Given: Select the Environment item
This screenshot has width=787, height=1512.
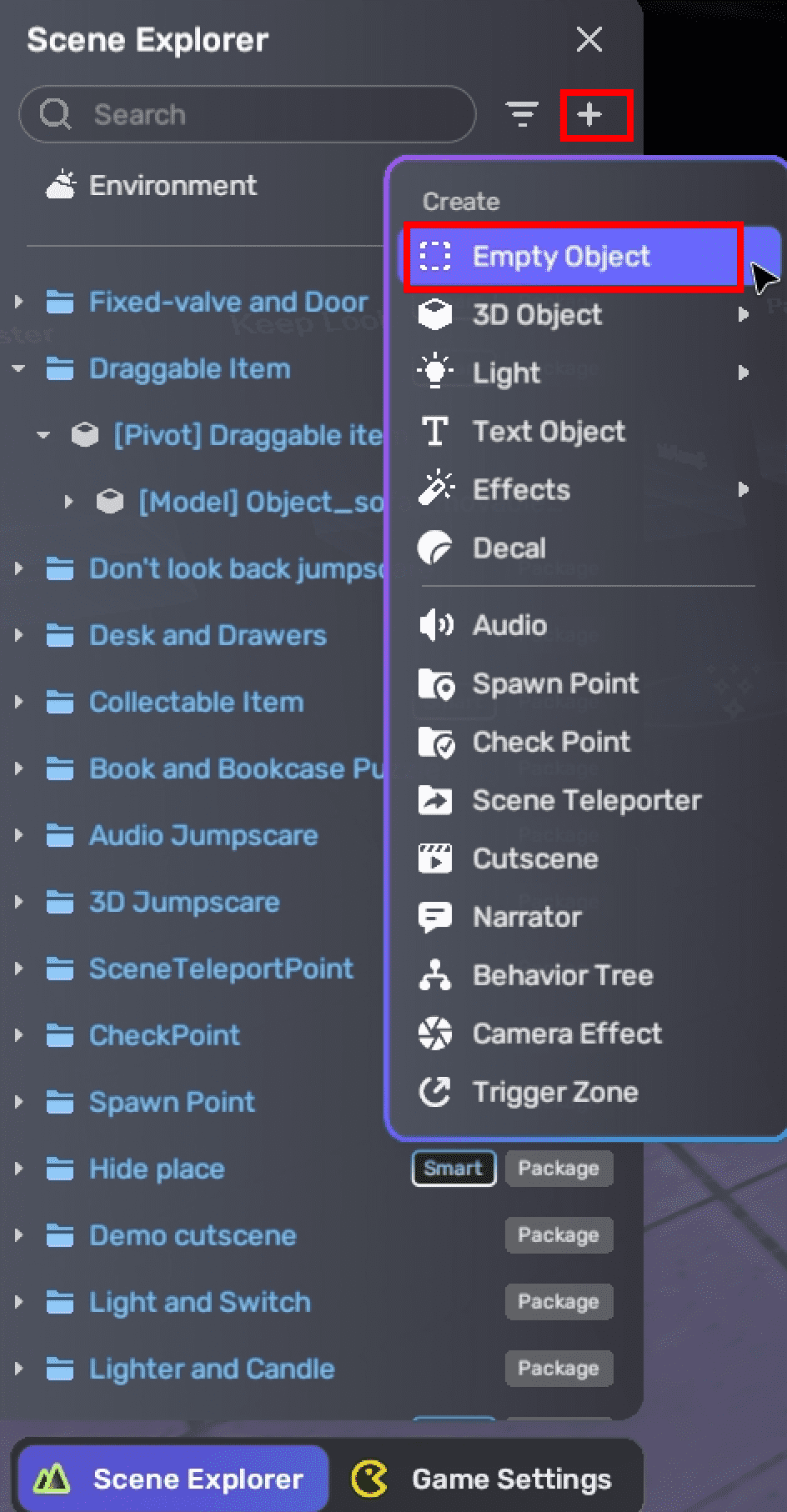Looking at the screenshot, I should (x=173, y=185).
